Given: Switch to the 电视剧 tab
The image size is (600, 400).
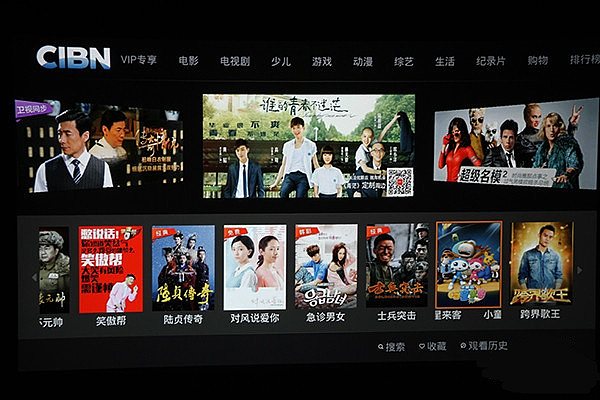Looking at the screenshot, I should pos(236,61).
